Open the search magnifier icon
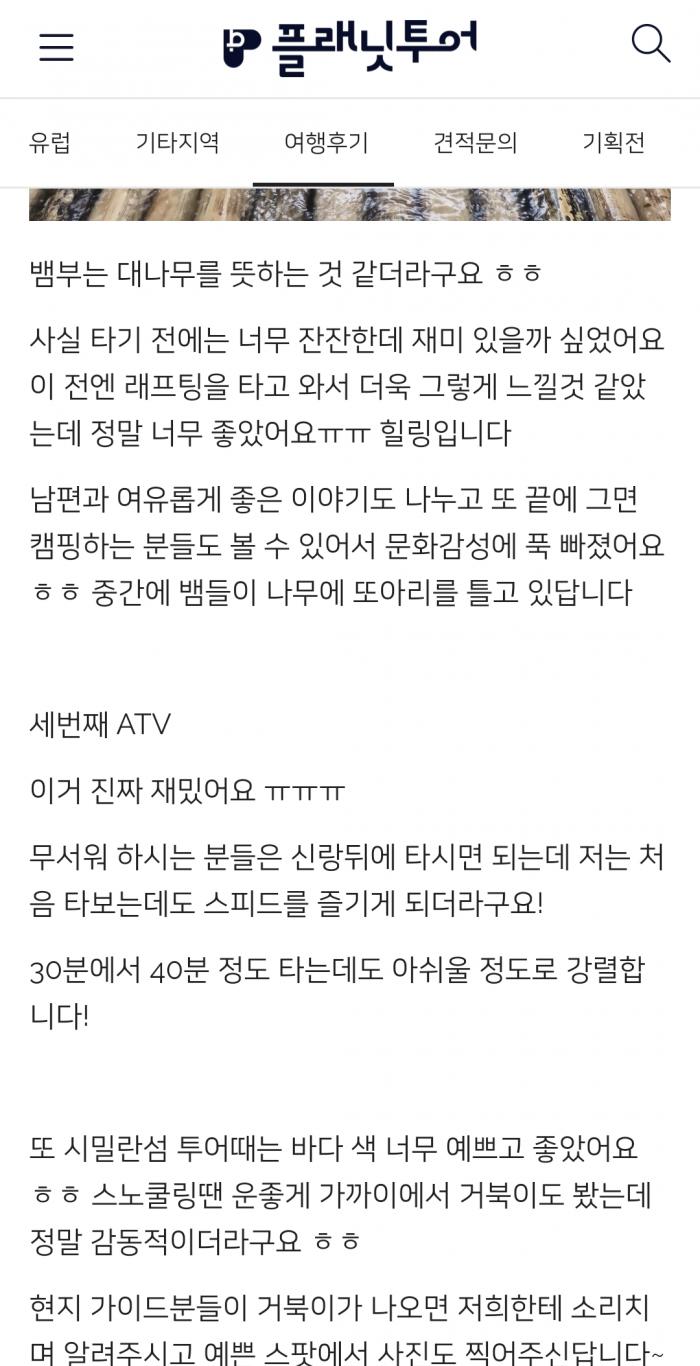 [650, 44]
